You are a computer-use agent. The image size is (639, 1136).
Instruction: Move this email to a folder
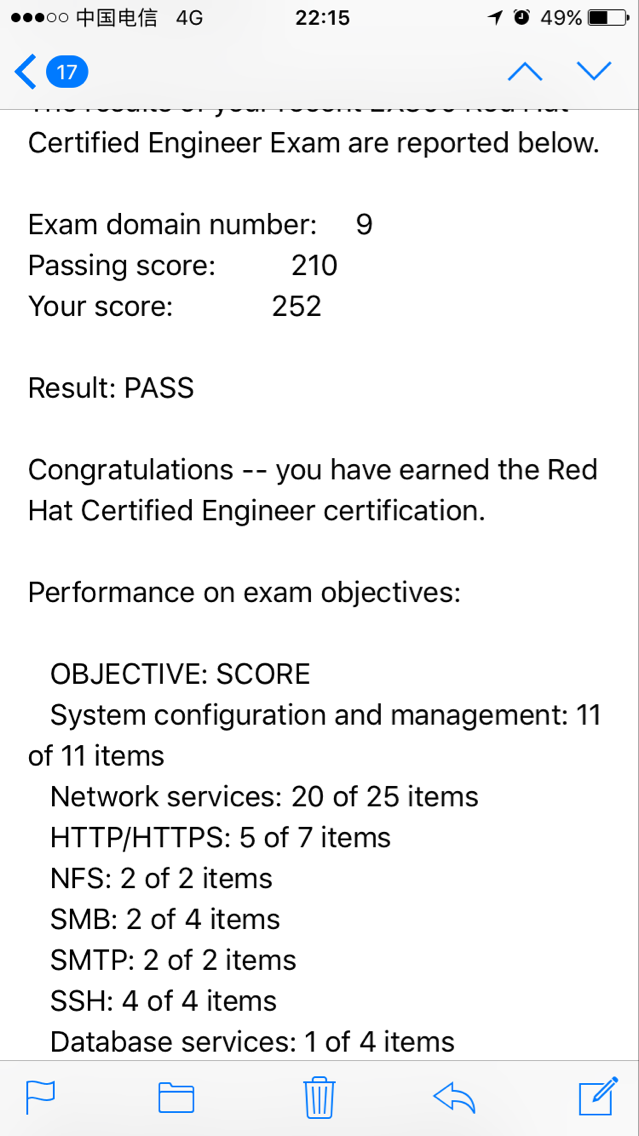176,1097
